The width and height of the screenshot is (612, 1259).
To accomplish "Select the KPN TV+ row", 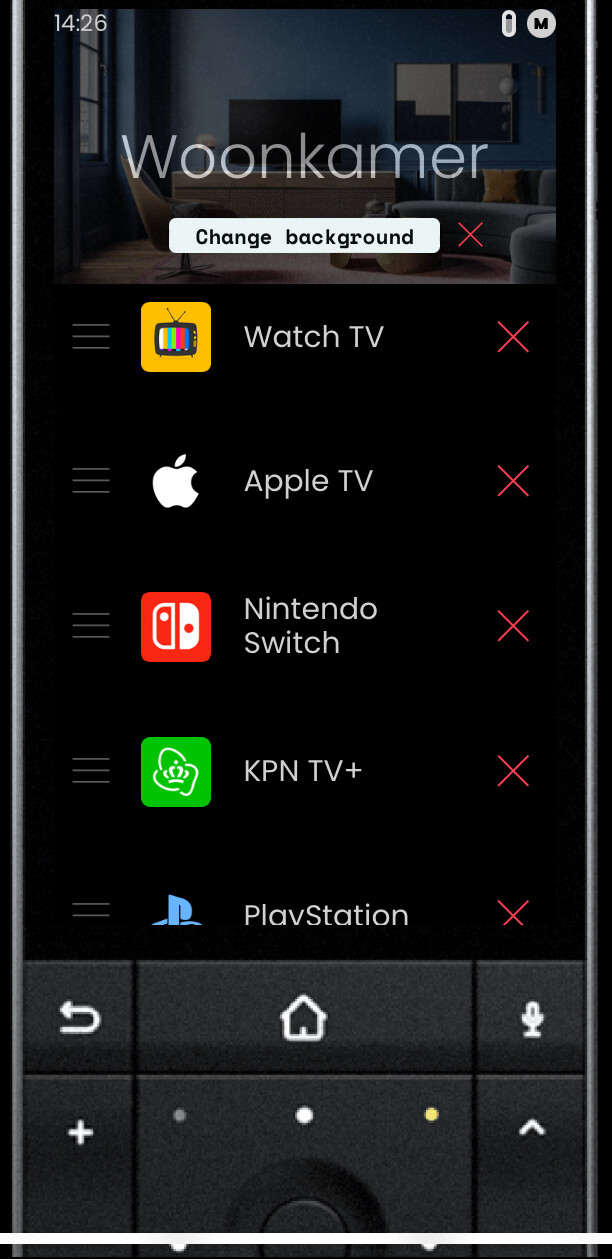I will click(x=302, y=770).
